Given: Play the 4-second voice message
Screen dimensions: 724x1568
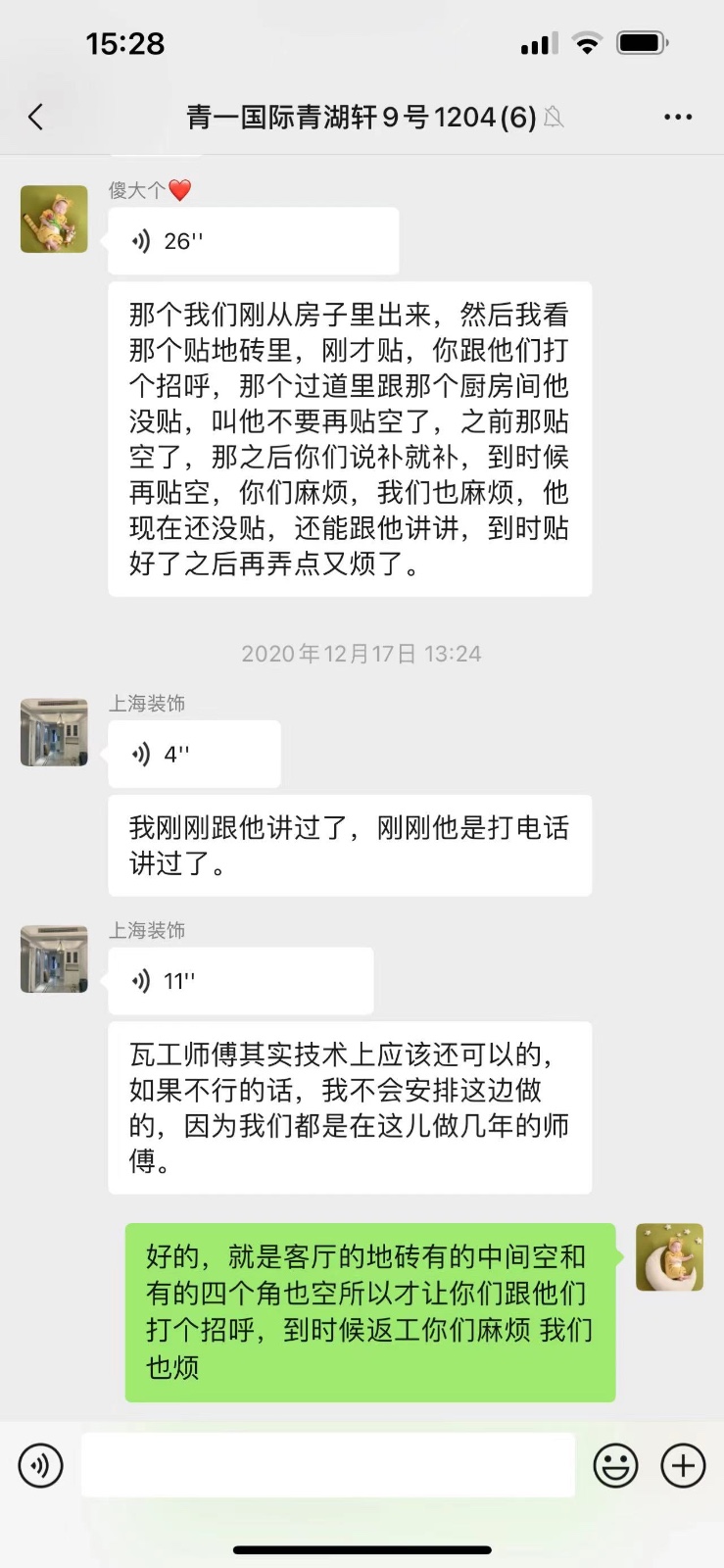Looking at the screenshot, I should (194, 754).
